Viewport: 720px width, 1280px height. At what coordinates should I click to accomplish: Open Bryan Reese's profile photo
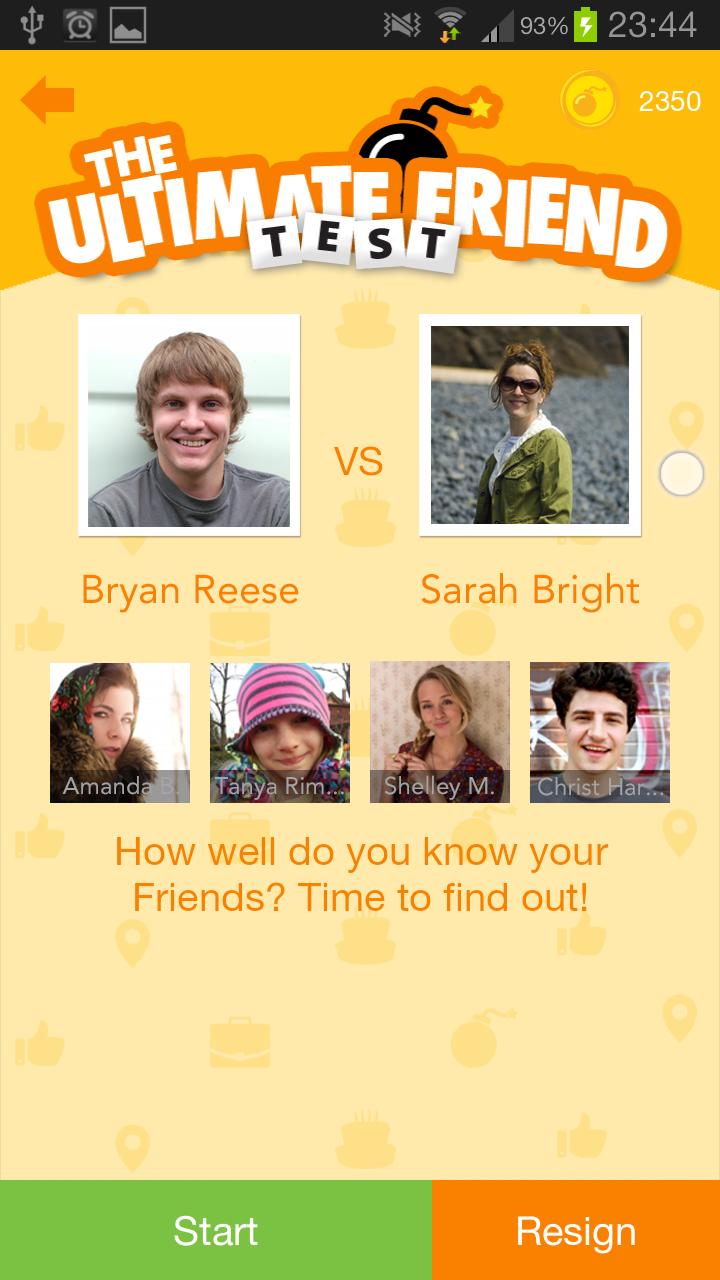[x=189, y=426]
